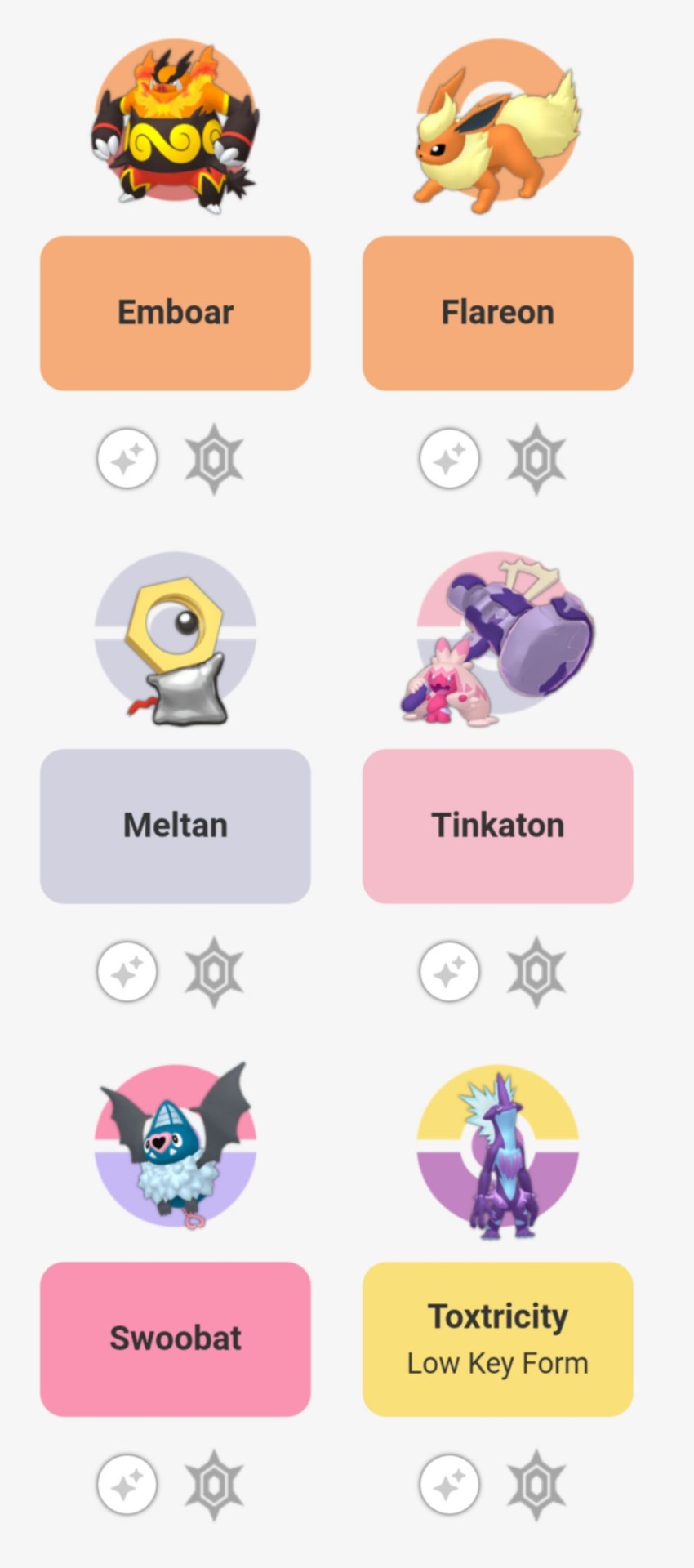
Task: Open the Flareon card
Action: click(497, 313)
